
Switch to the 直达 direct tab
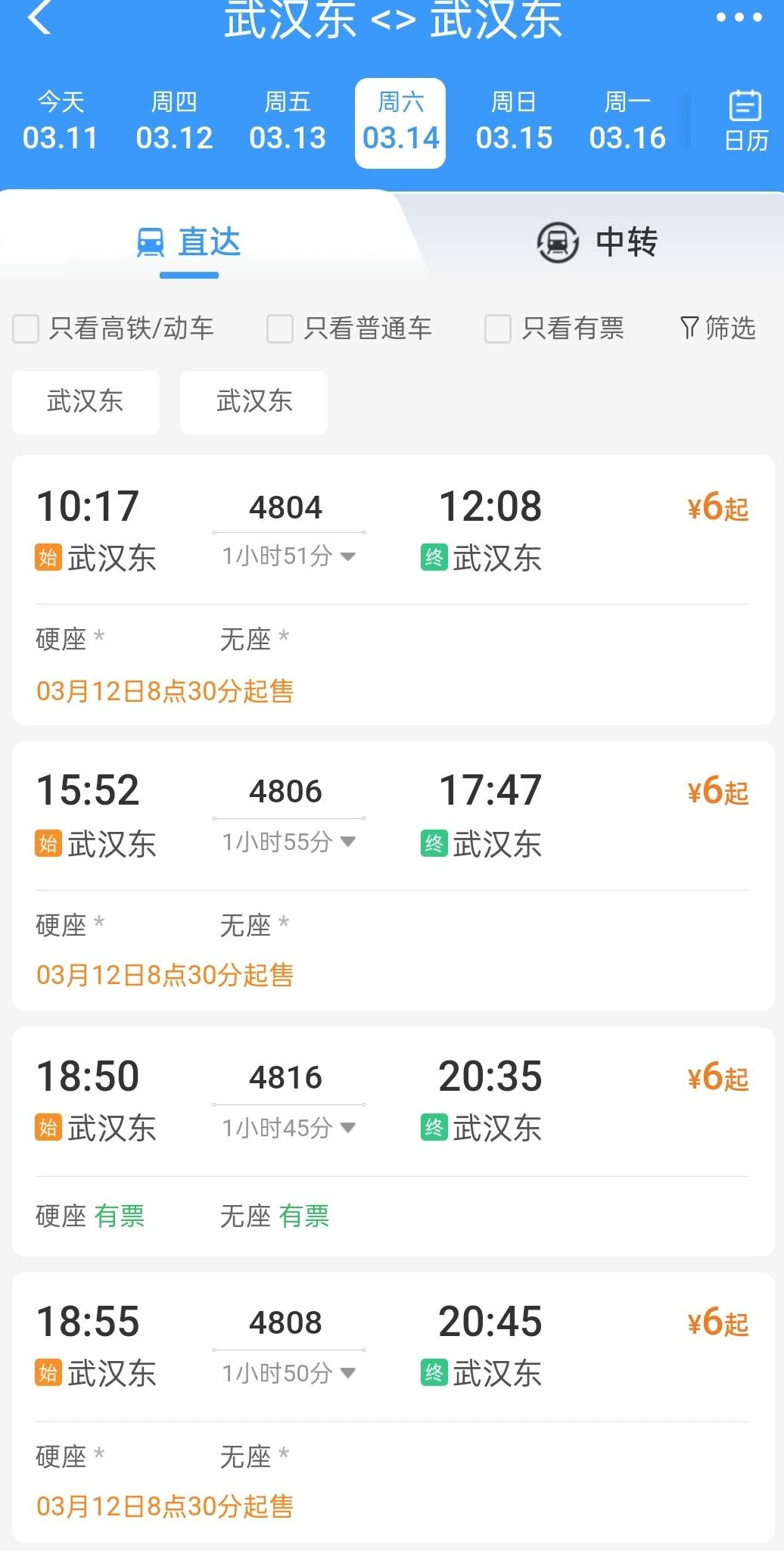189,242
